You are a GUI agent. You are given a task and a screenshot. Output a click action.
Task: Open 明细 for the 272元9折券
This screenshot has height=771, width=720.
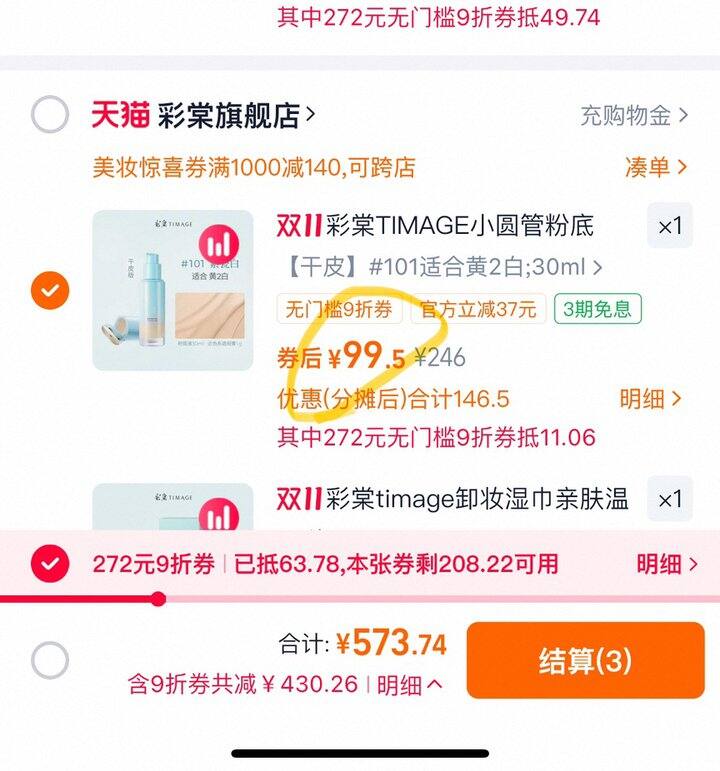tap(666, 564)
